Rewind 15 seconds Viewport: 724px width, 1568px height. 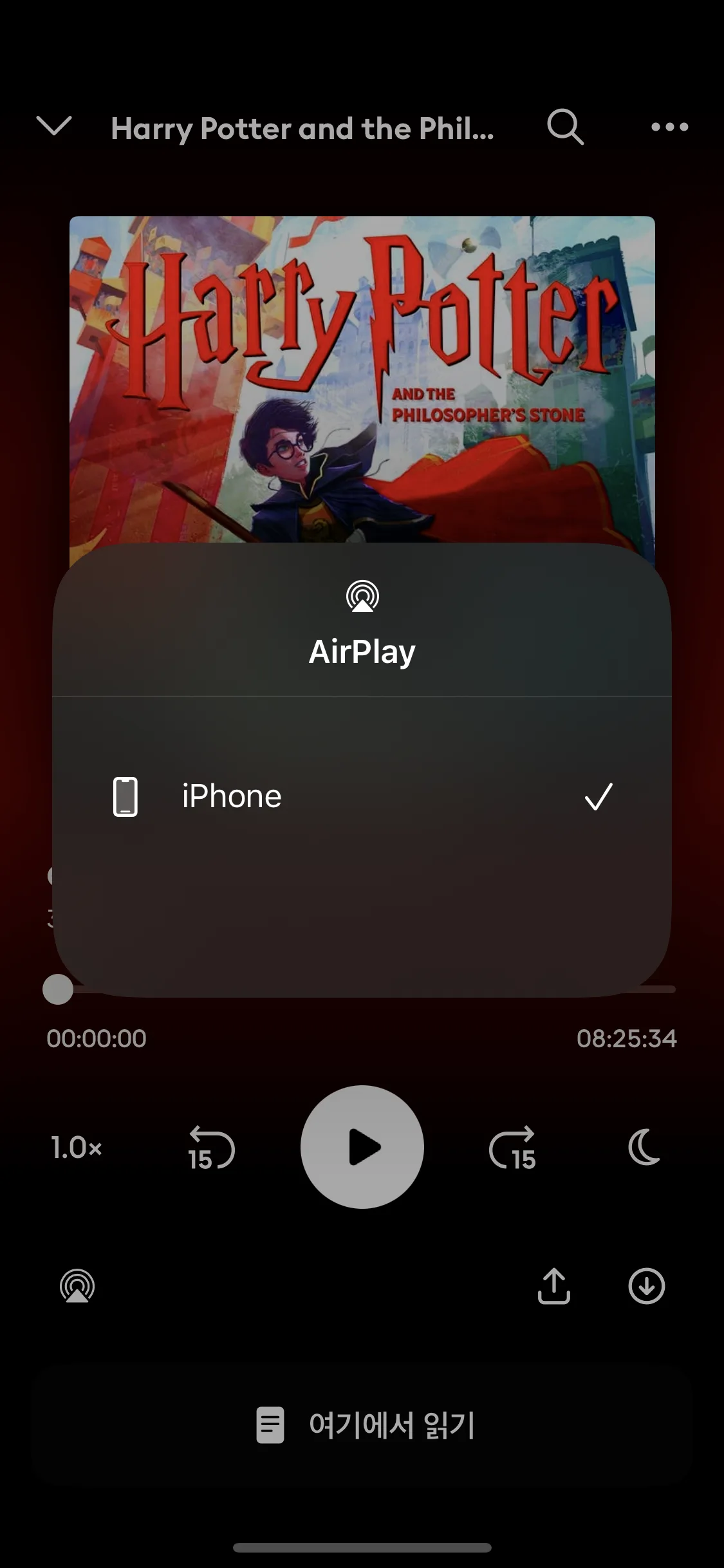211,1148
